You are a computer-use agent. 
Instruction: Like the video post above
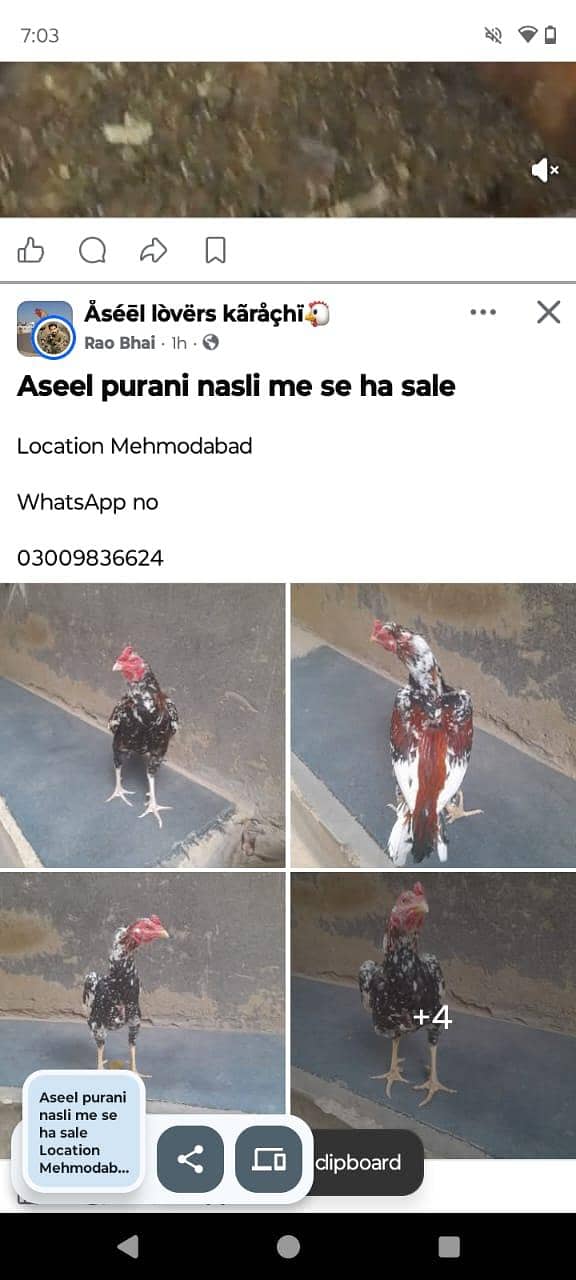point(31,250)
